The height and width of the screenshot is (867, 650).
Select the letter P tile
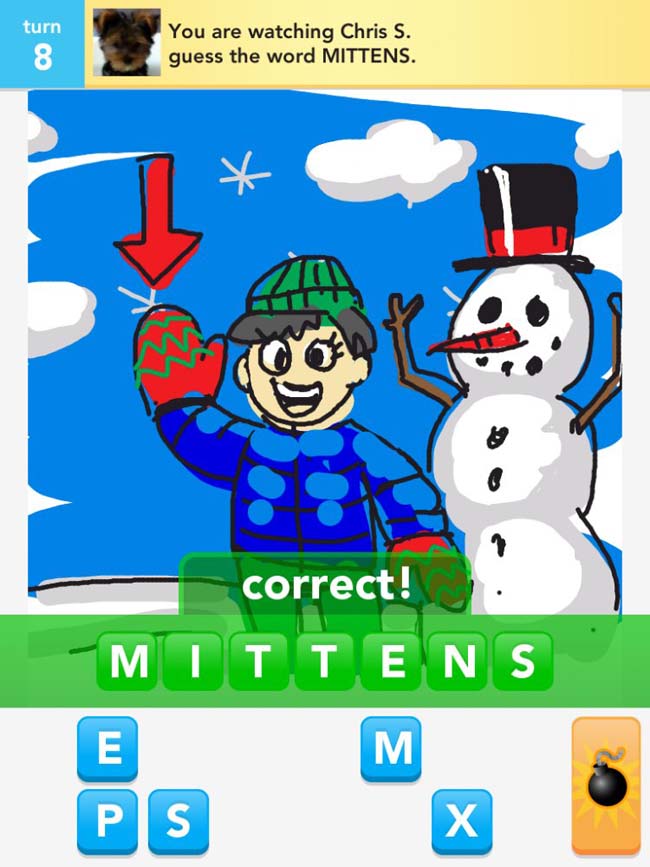[x=107, y=820]
